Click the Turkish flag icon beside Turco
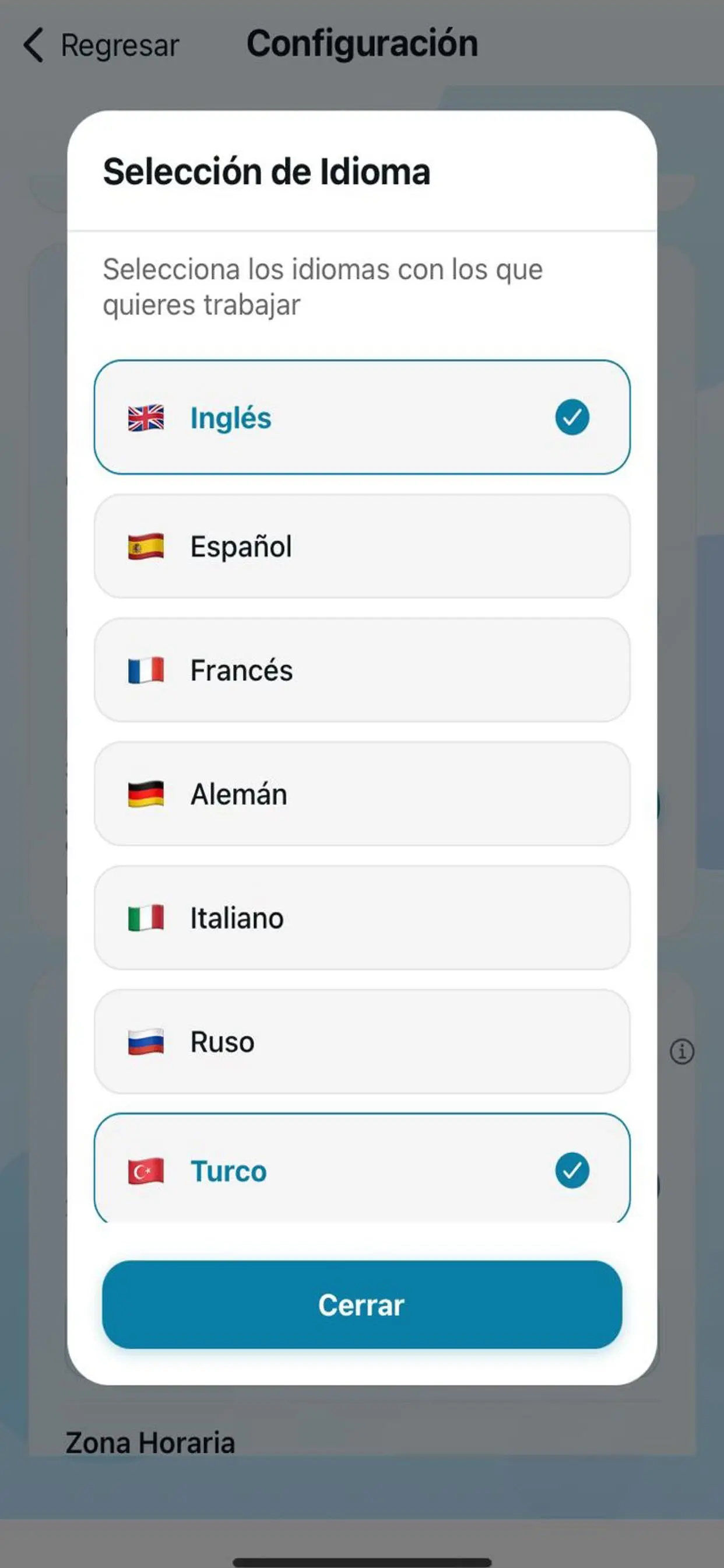Viewport: 724px width, 1568px height. coord(146,1171)
